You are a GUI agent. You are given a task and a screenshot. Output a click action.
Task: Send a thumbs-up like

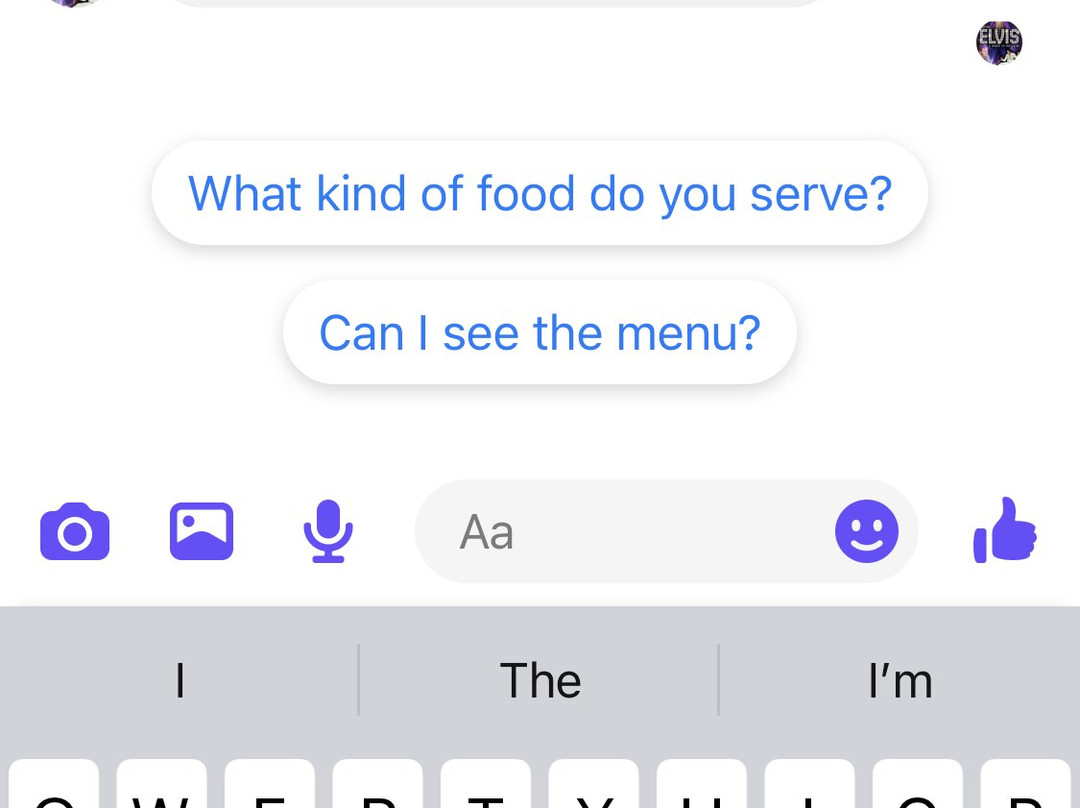pos(1004,531)
